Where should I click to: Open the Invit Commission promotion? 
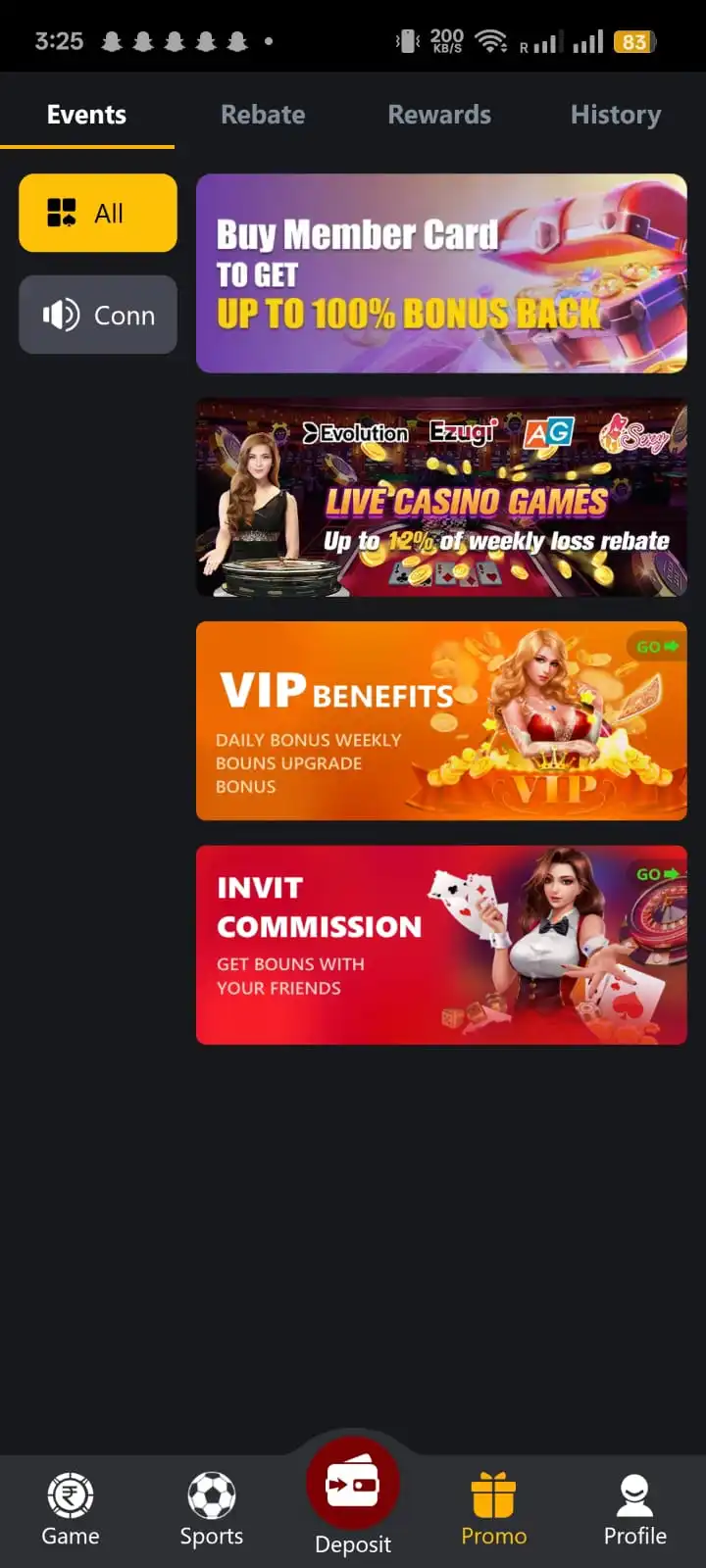point(441,945)
